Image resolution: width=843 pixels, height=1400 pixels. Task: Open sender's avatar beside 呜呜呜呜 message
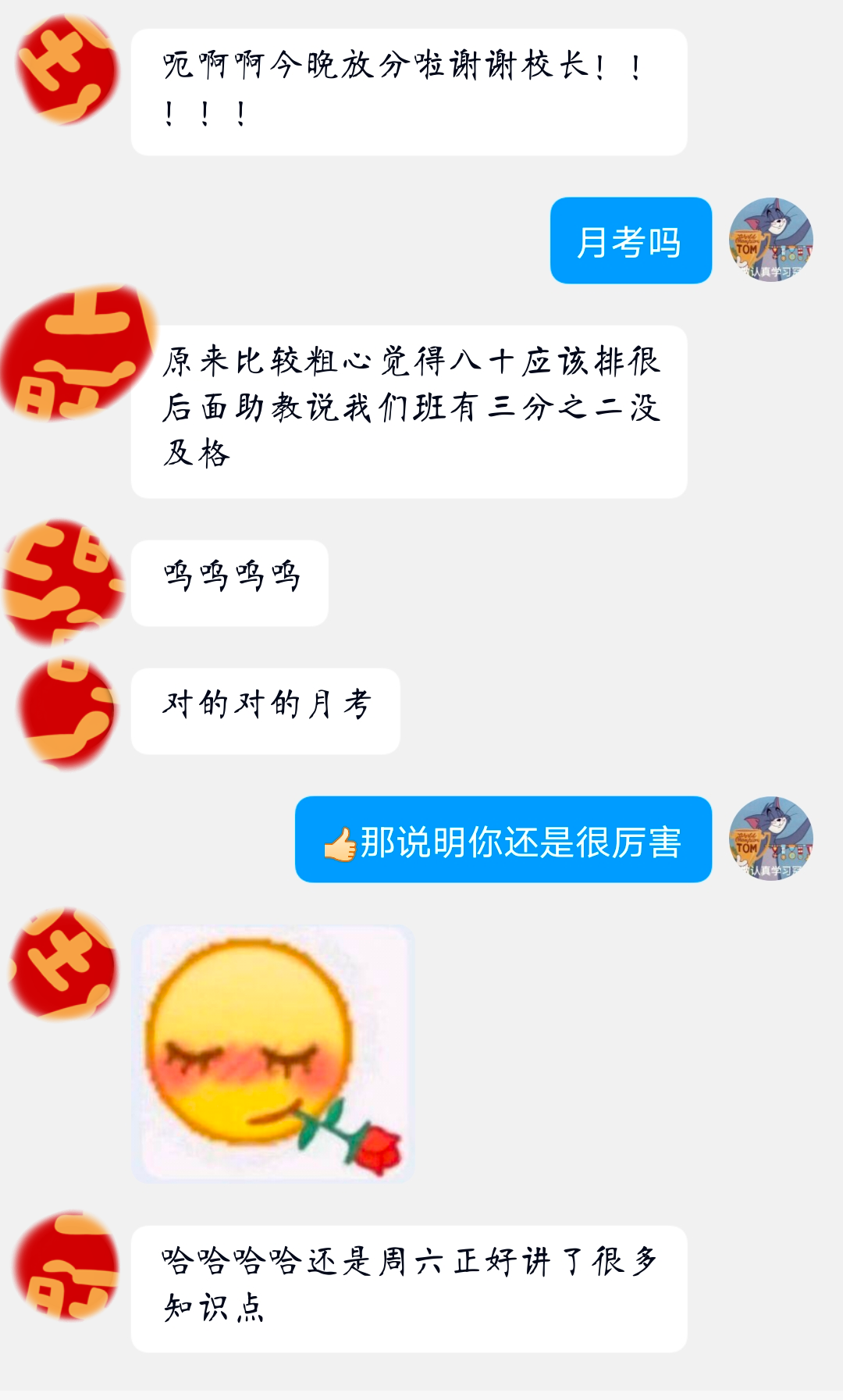pos(64,582)
